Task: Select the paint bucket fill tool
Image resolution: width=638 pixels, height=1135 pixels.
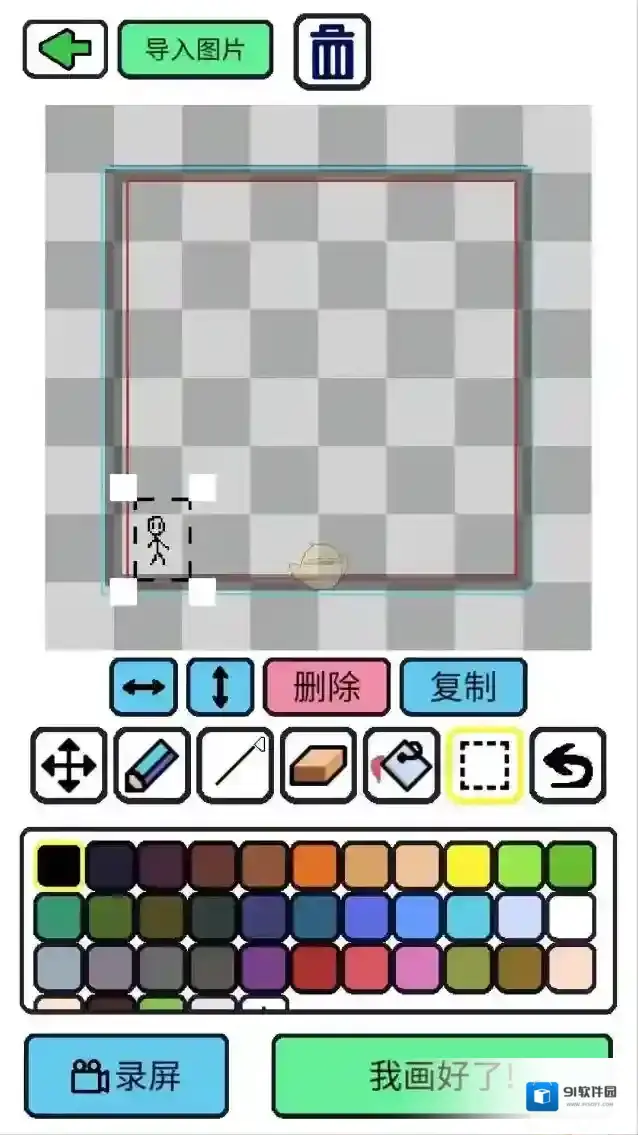Action: (x=402, y=766)
